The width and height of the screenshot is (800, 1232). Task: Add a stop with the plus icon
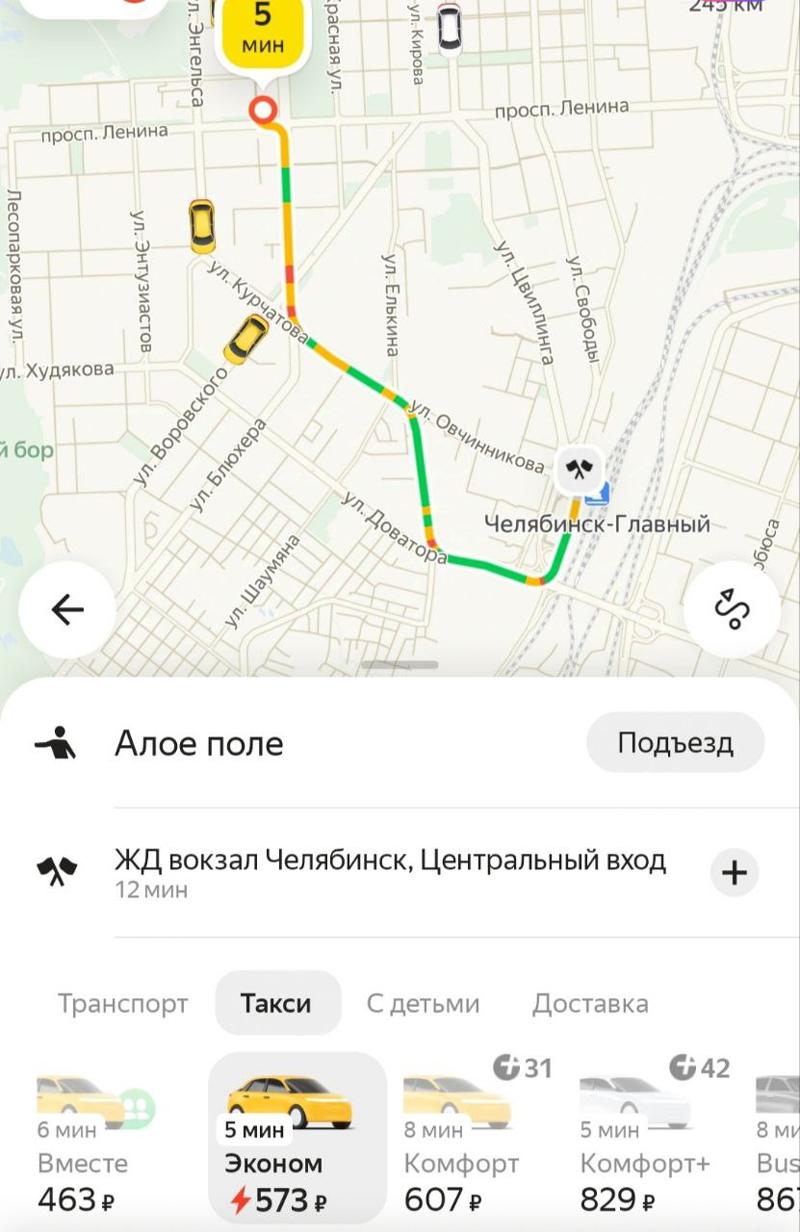[734, 873]
